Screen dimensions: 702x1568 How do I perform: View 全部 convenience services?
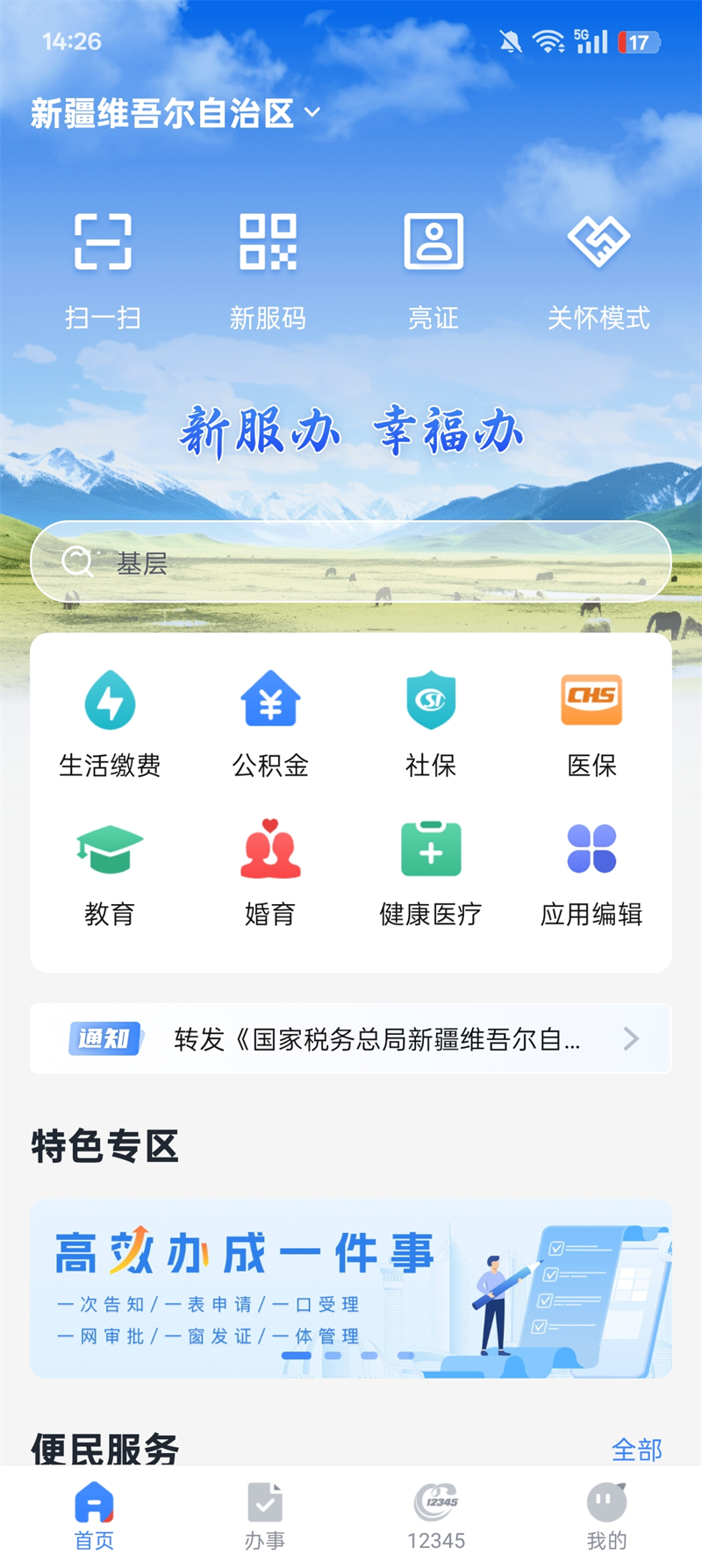pyautogui.click(x=636, y=1450)
